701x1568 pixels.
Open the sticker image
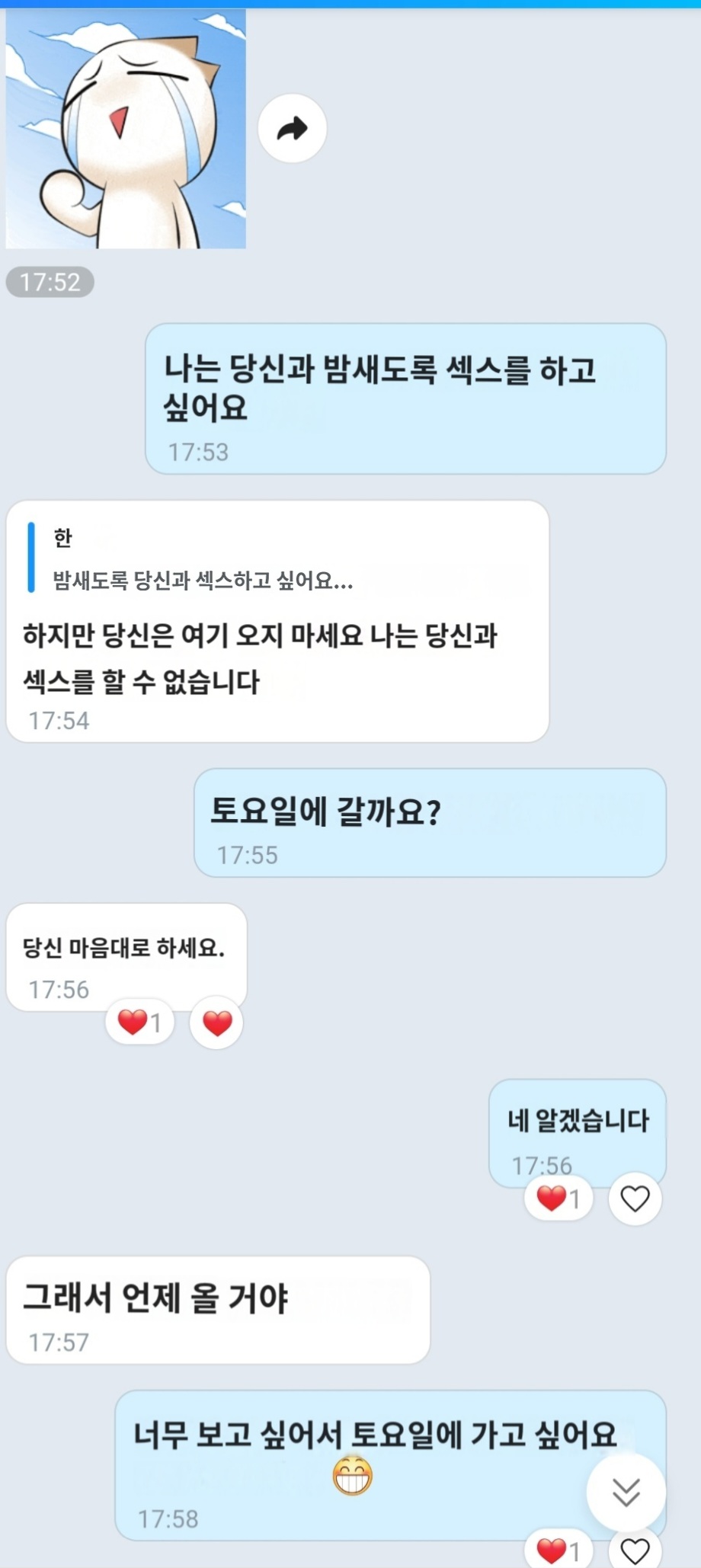point(126,130)
